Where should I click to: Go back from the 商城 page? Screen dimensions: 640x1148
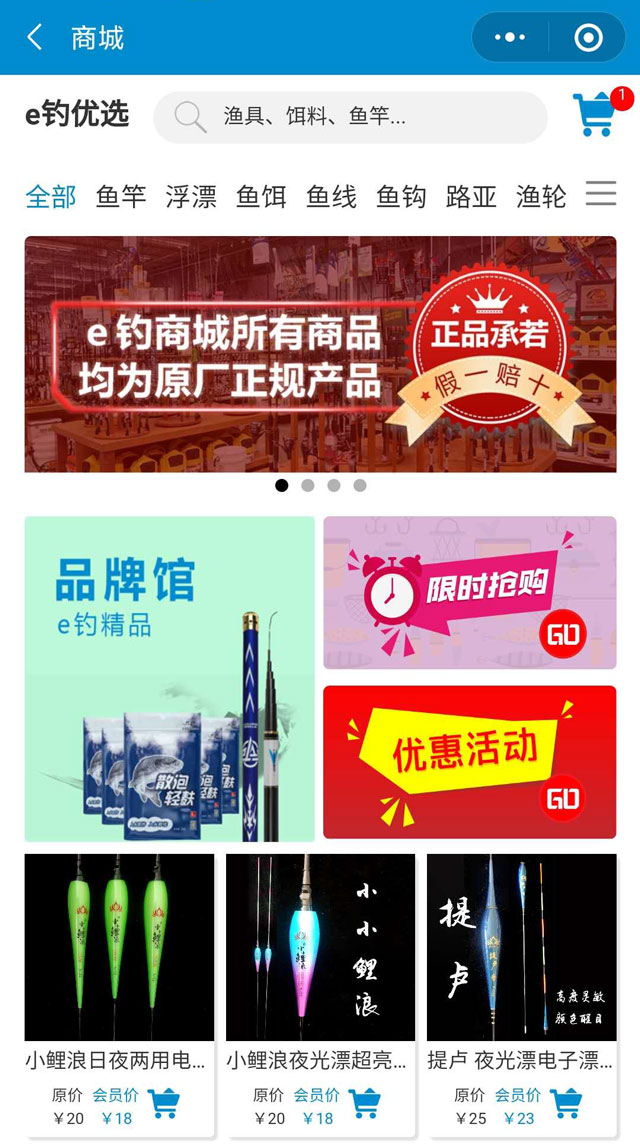(34, 37)
